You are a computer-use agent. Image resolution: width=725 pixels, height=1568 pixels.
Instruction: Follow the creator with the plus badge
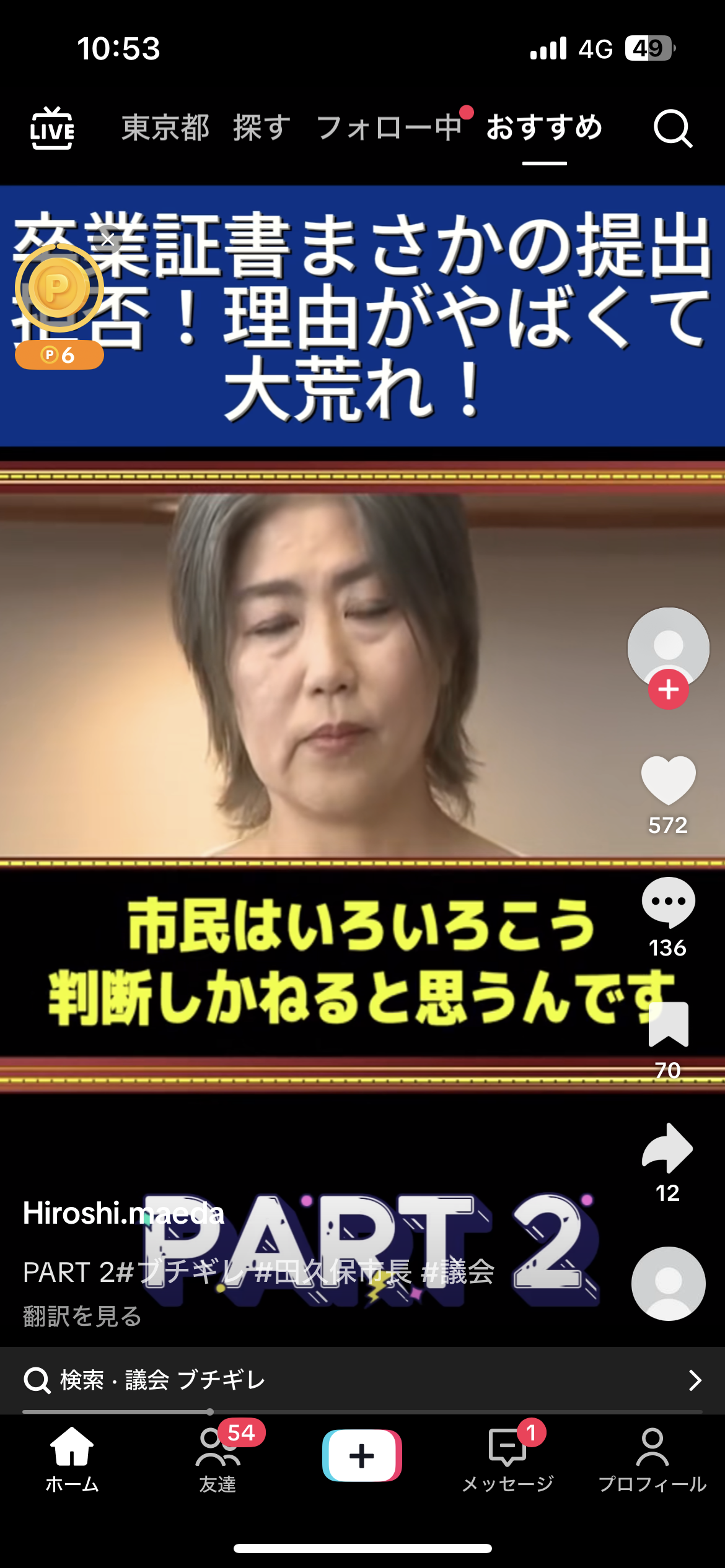pyautogui.click(x=668, y=689)
